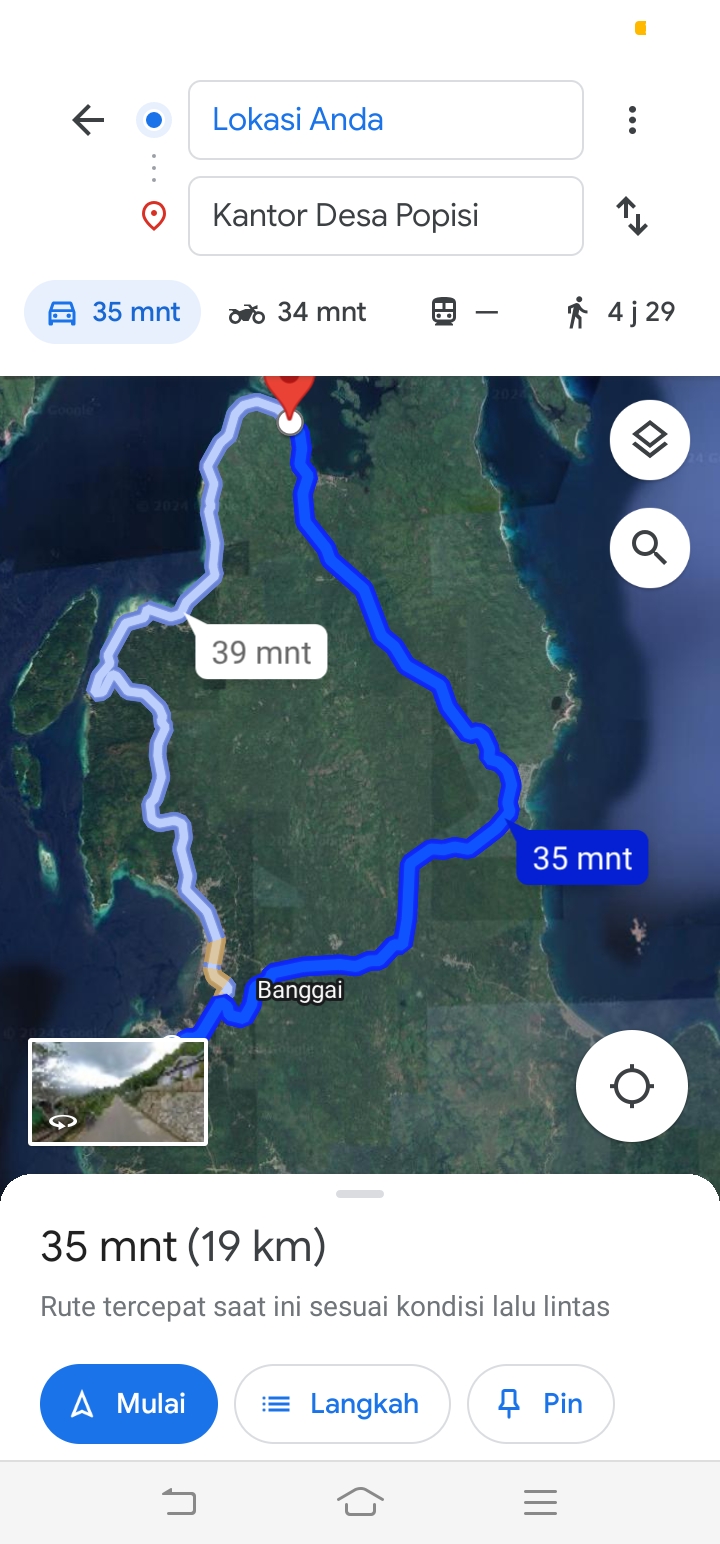
Task: Start navigation with Mulai
Action: click(x=129, y=1404)
